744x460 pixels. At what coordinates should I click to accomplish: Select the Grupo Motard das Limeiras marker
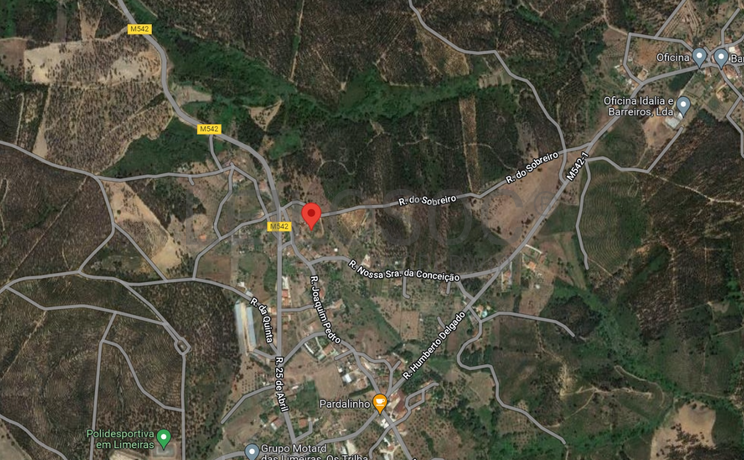click(x=252, y=451)
